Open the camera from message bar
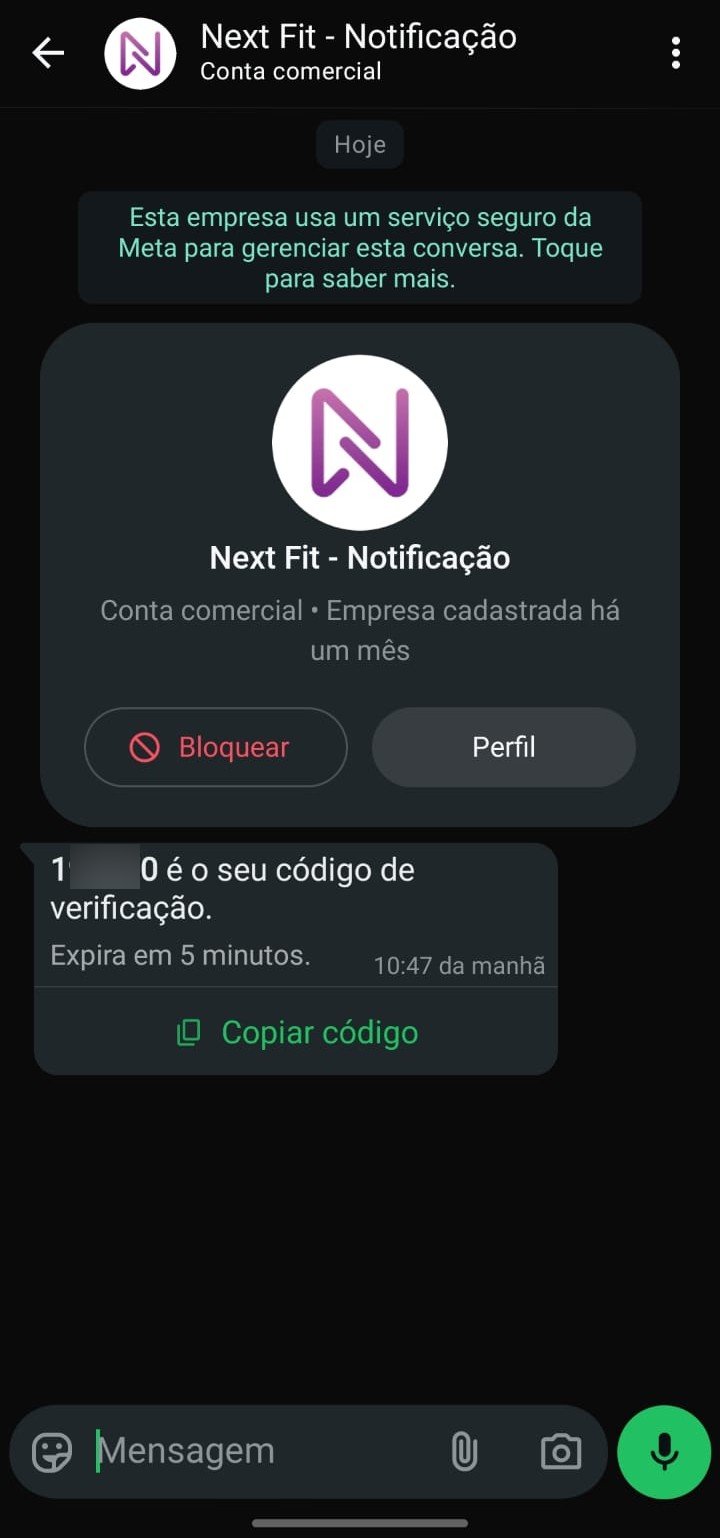The height and width of the screenshot is (1538, 720). click(x=560, y=1452)
